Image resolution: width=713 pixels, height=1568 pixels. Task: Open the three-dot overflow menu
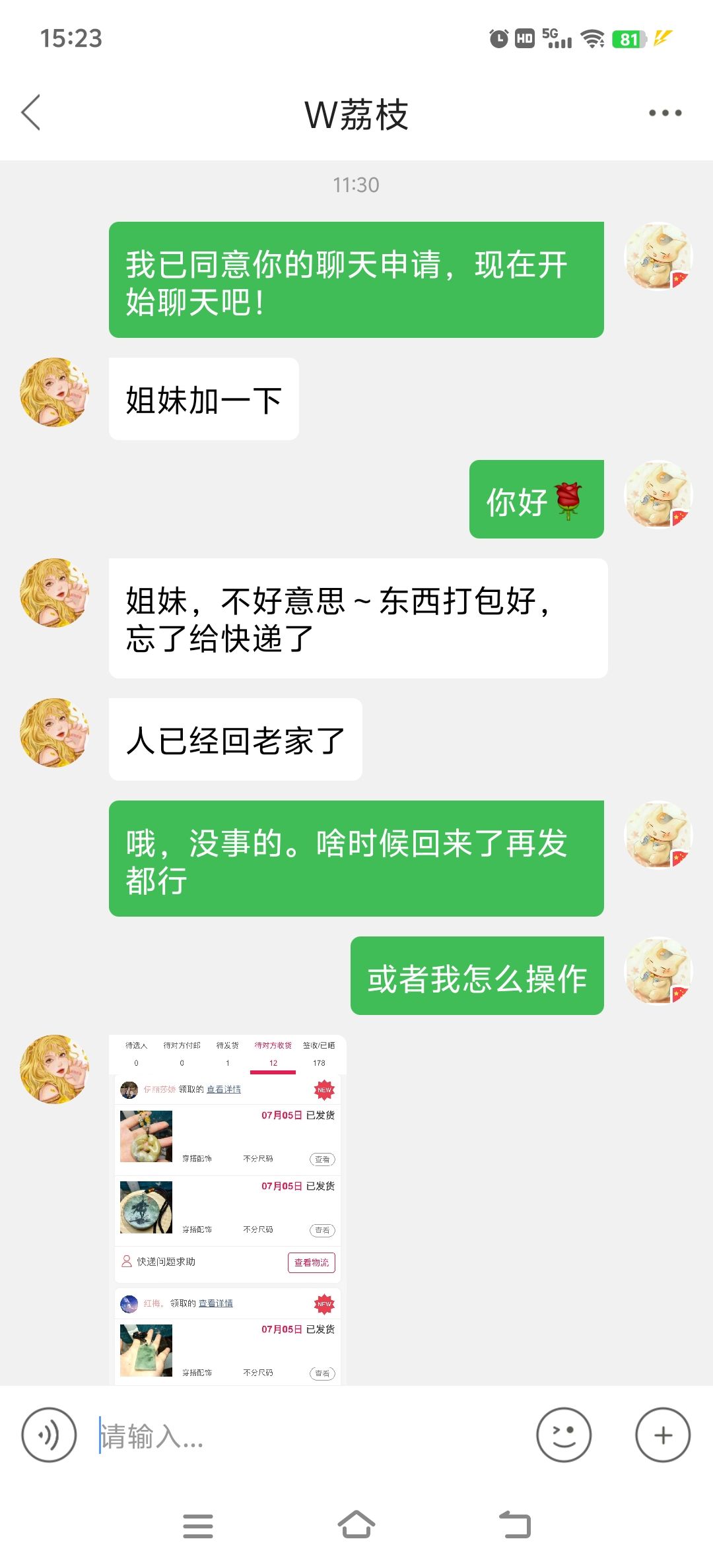[665, 113]
